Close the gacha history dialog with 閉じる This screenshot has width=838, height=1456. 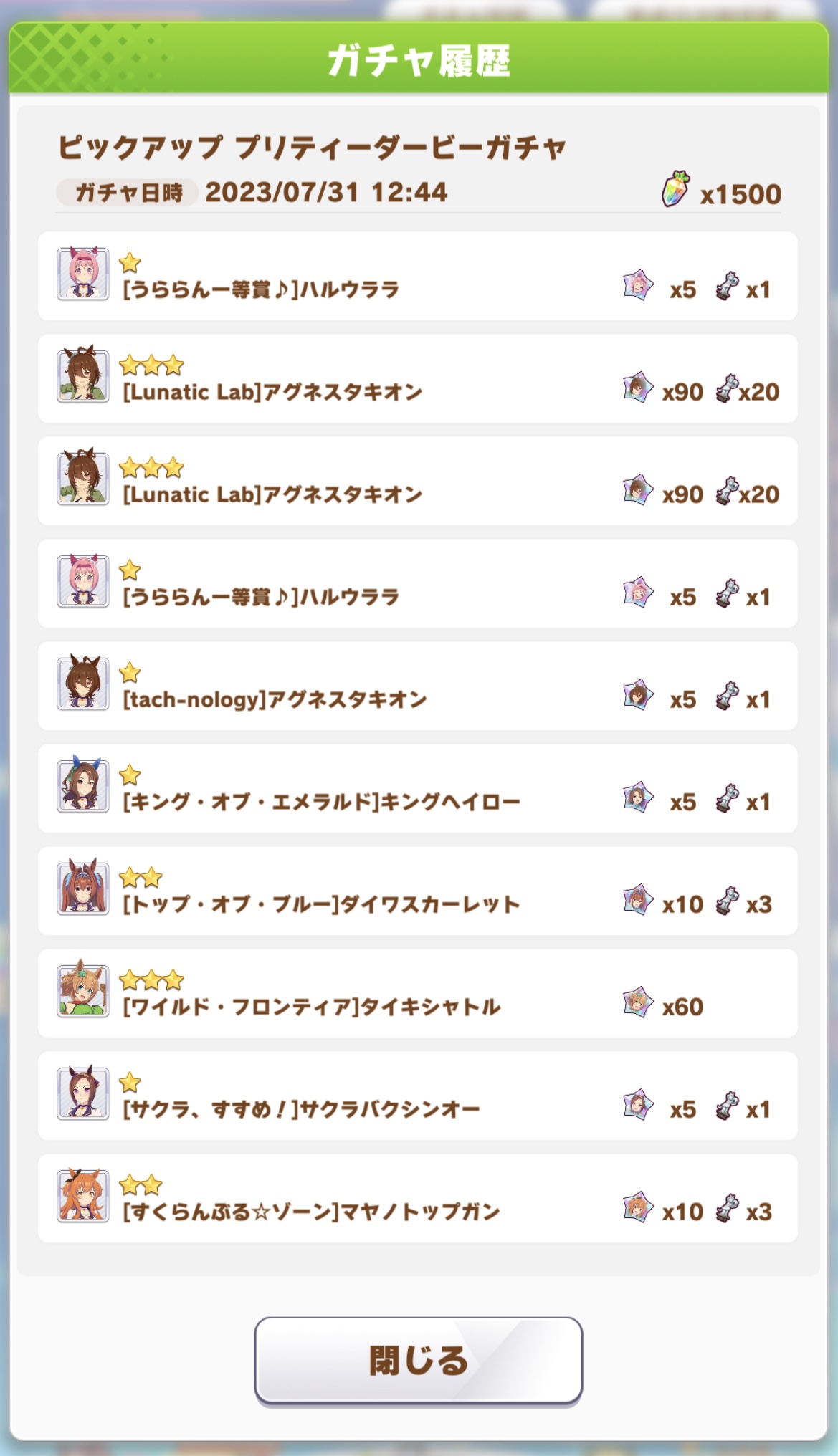point(418,1360)
